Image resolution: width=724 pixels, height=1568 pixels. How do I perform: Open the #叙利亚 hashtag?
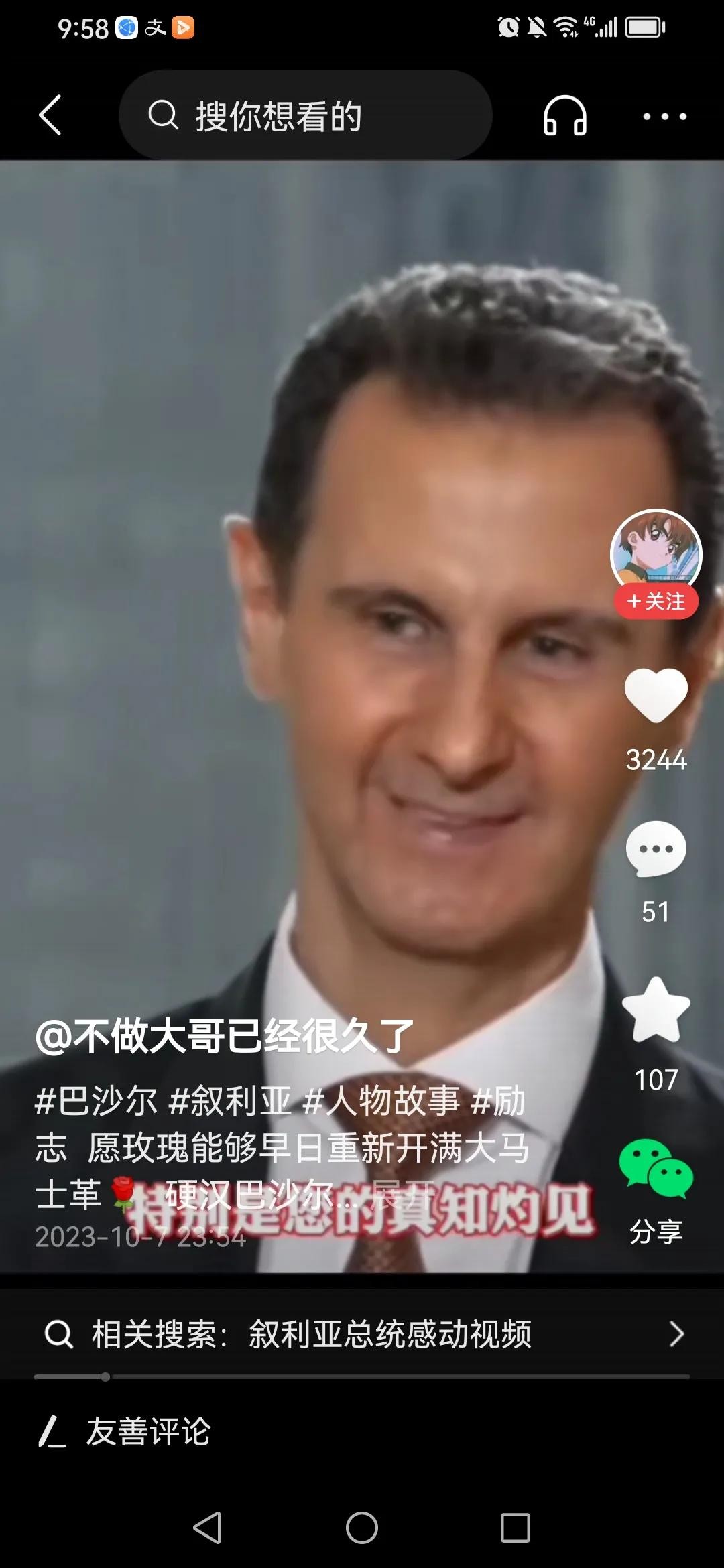[x=230, y=1101]
